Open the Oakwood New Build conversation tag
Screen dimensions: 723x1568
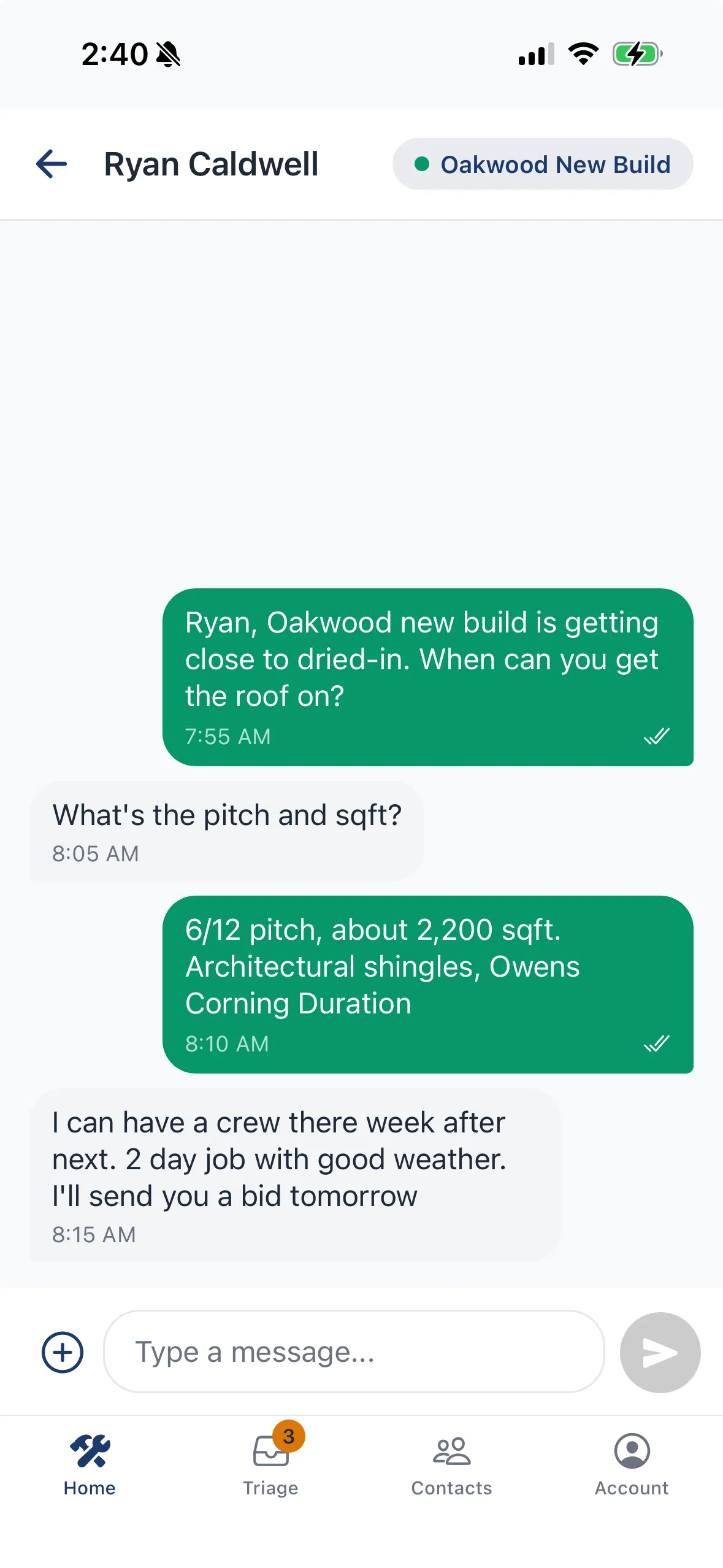[x=542, y=164]
